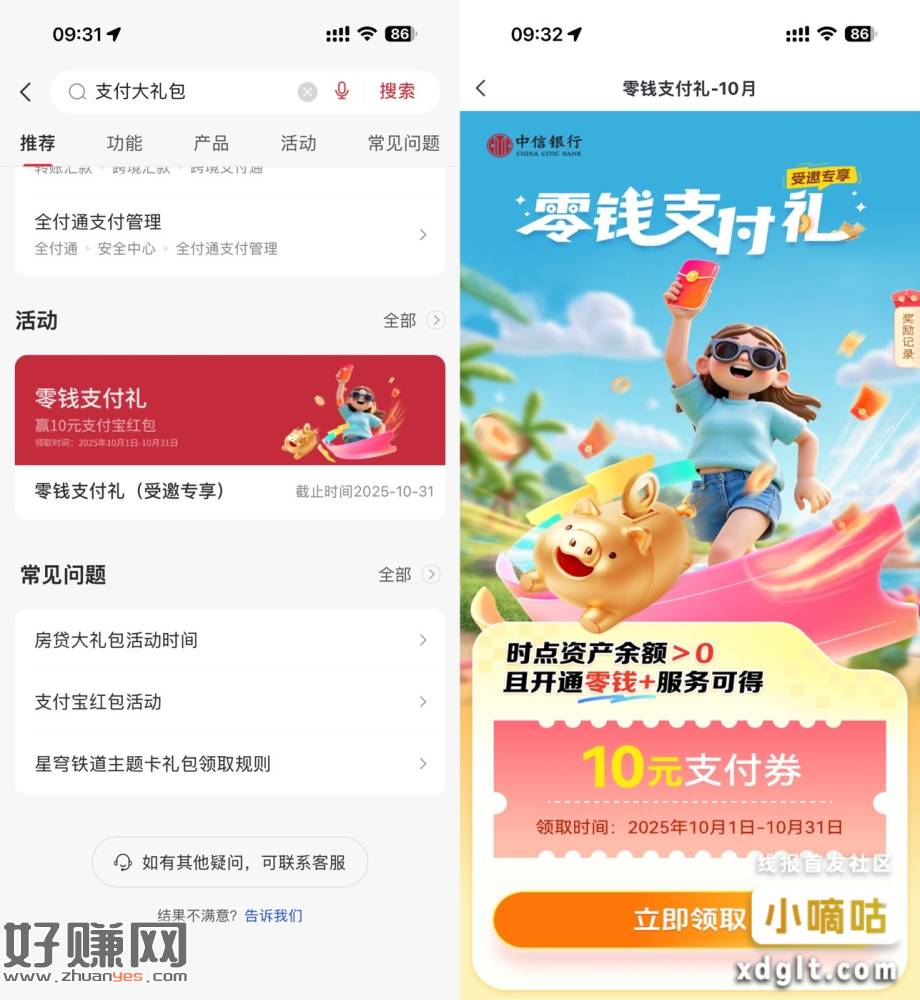Image resolution: width=920 pixels, height=1000 pixels.
Task: Expand 房贷大礼包活动时间 question
Action: coord(230,640)
